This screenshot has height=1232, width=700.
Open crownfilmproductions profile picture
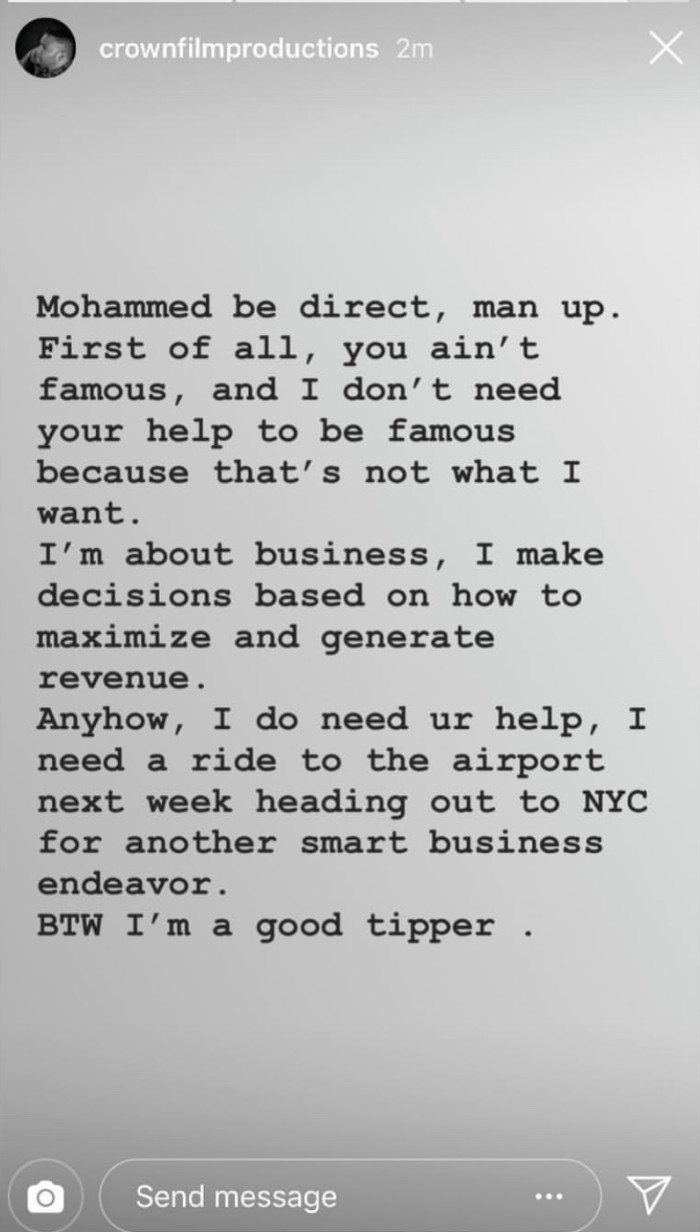45,47
